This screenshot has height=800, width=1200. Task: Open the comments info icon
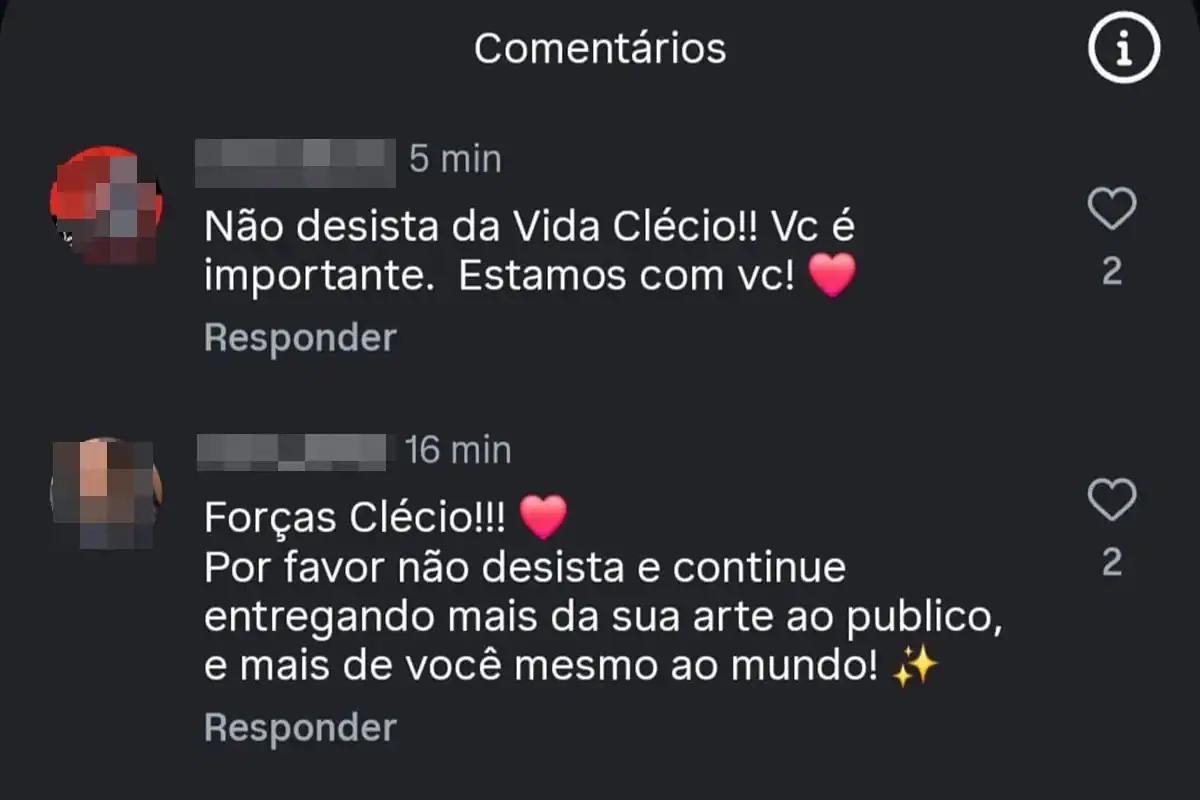click(1123, 46)
